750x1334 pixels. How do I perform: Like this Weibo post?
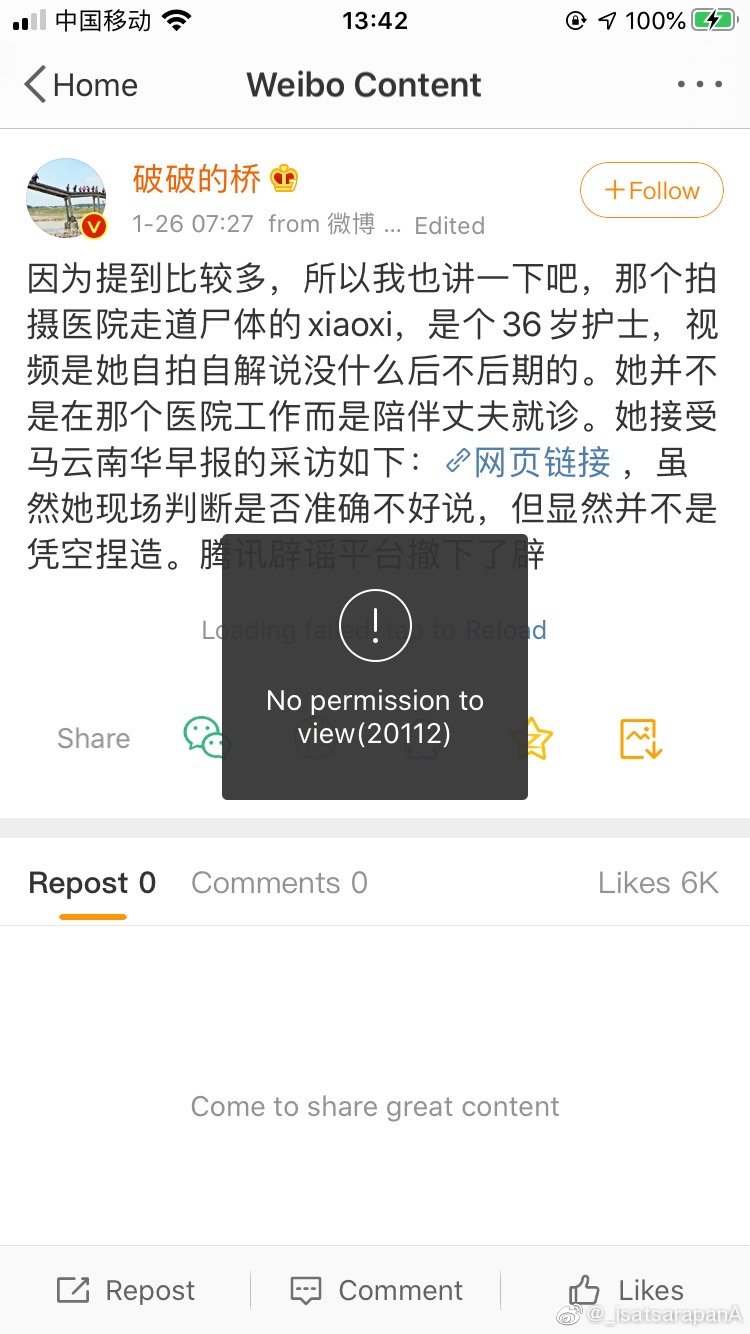(625, 1290)
